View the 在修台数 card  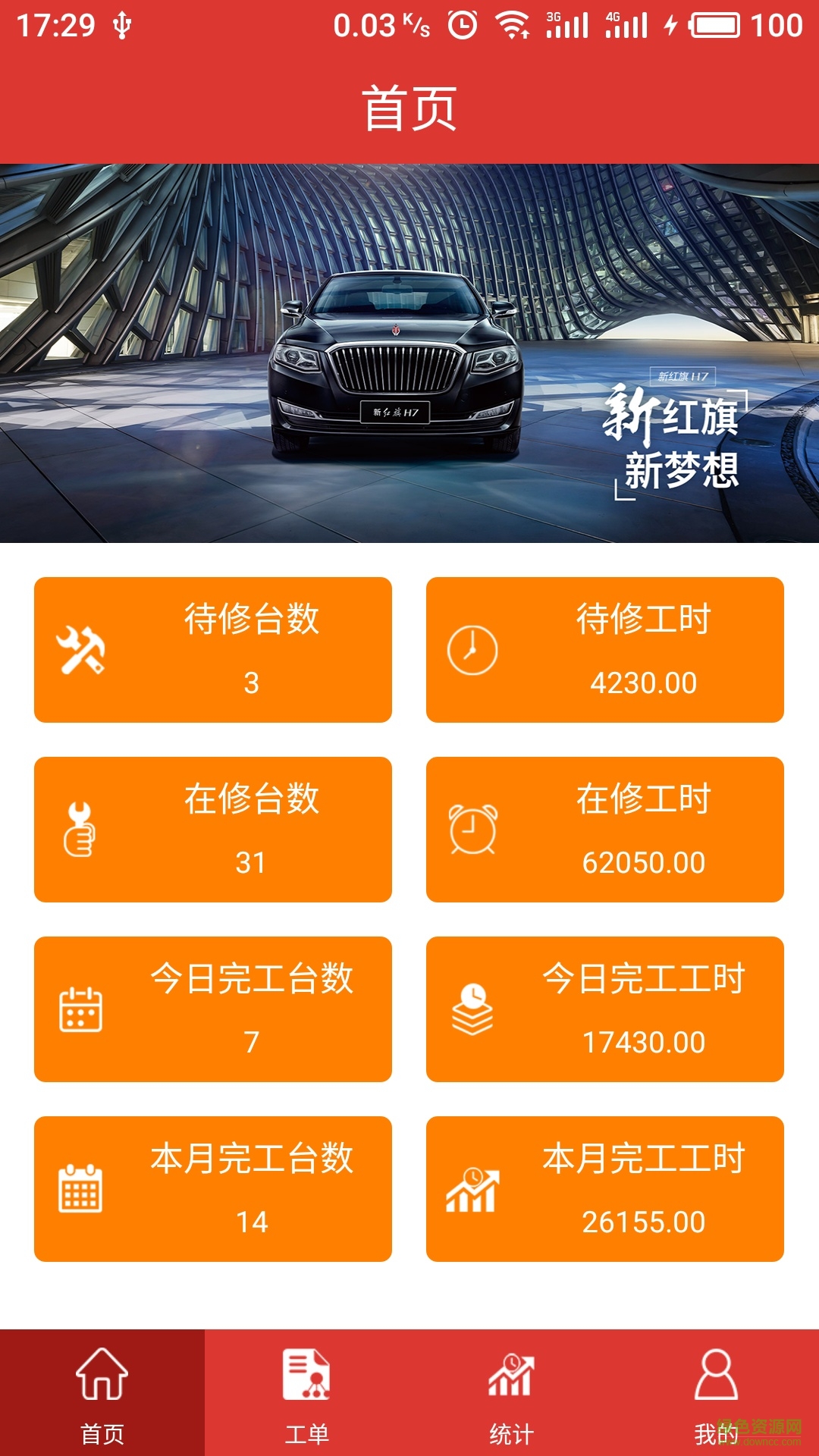213,830
